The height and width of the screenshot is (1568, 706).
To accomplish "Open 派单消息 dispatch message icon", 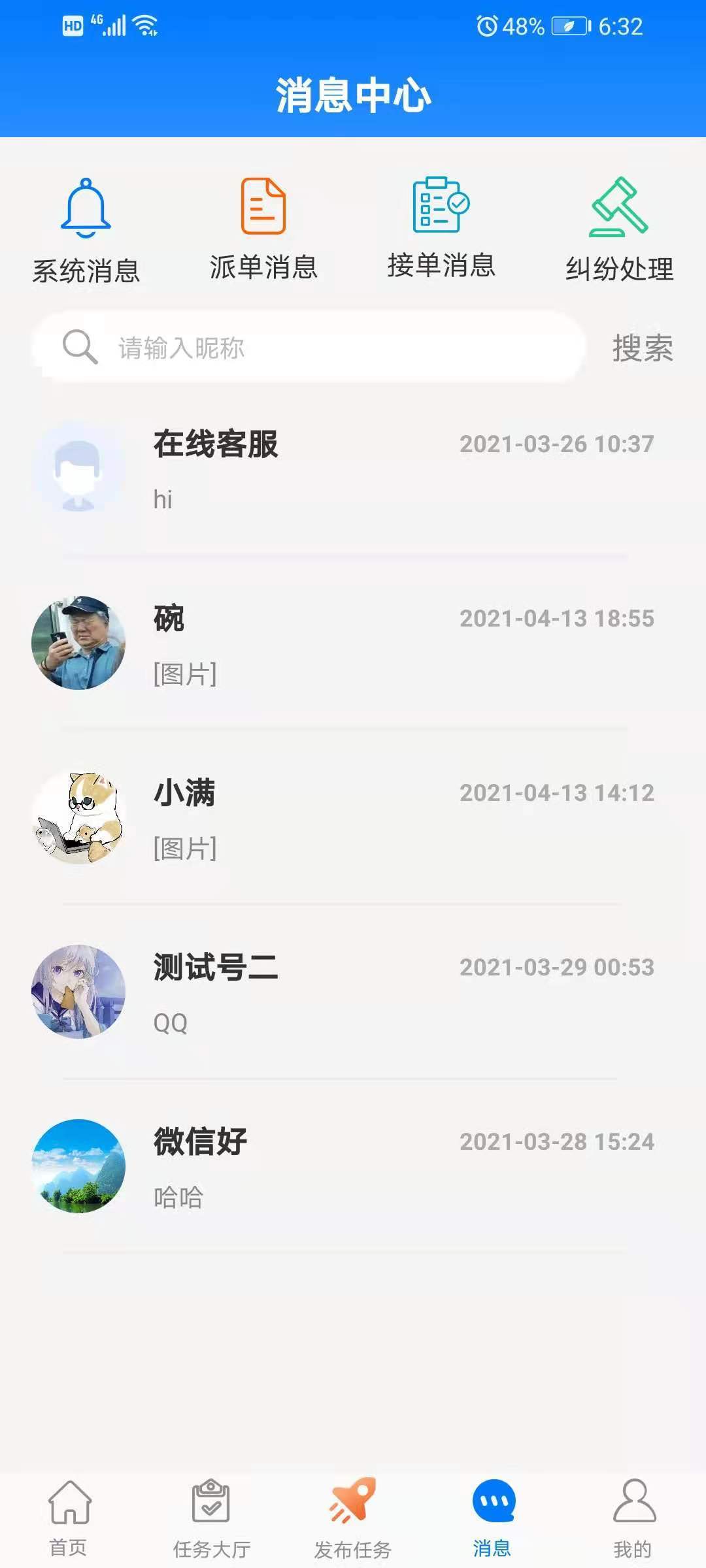I will click(263, 209).
